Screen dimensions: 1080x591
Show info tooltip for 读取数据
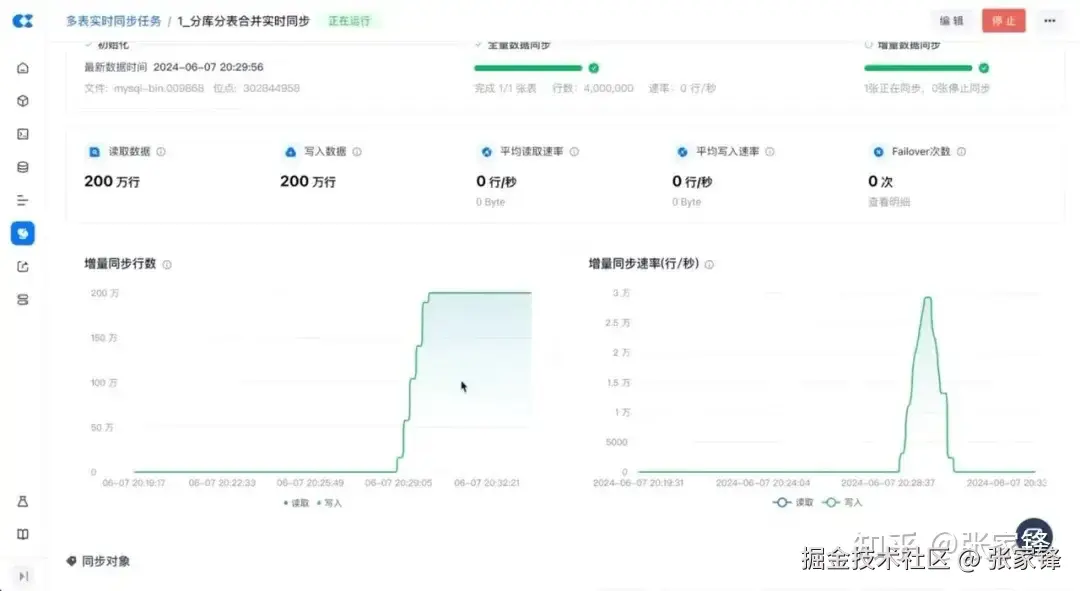[x=161, y=152]
